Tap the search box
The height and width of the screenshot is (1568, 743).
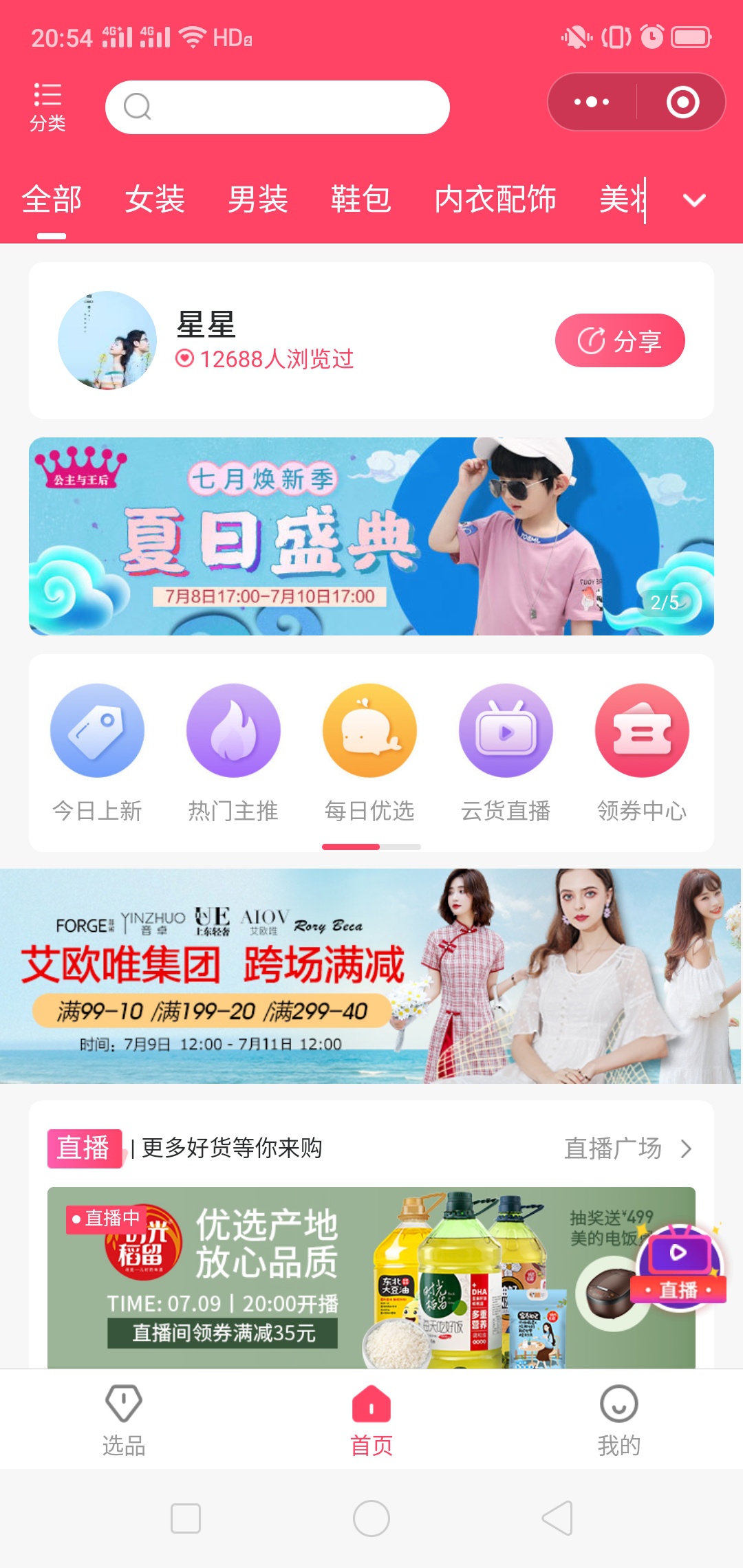pos(277,107)
